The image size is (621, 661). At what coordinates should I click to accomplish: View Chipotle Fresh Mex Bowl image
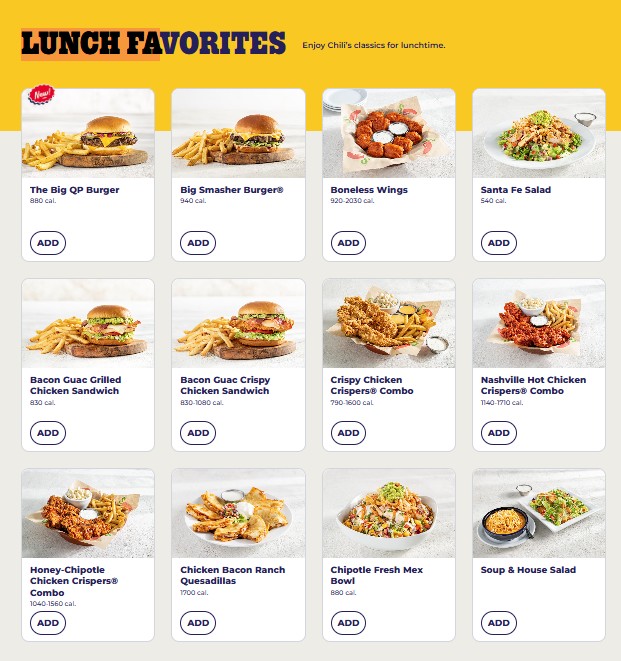pyautogui.click(x=388, y=514)
